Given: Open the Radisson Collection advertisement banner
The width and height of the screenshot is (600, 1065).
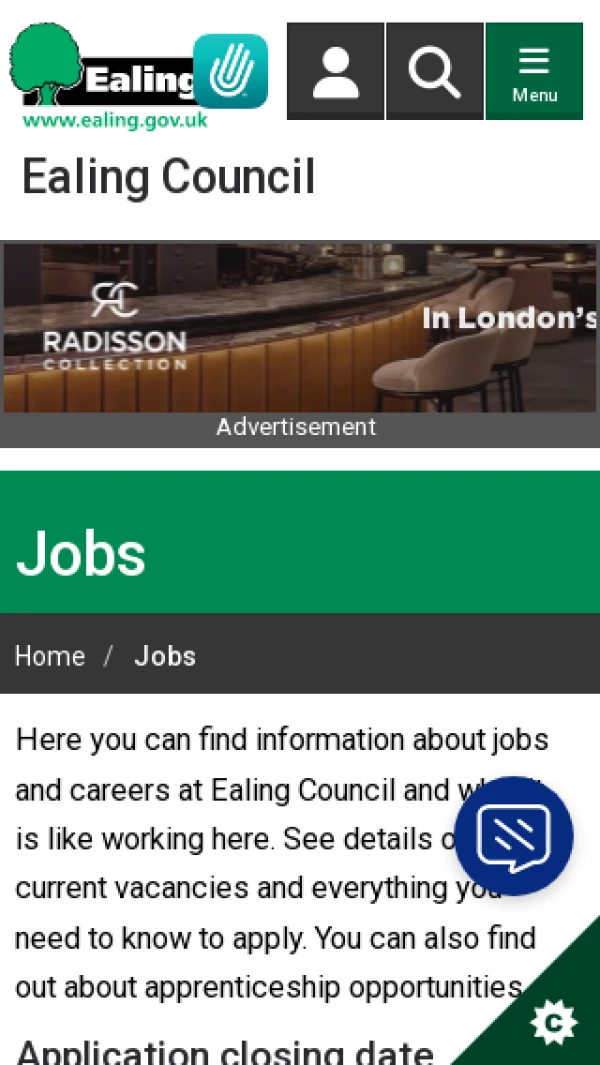Looking at the screenshot, I should 300,328.
